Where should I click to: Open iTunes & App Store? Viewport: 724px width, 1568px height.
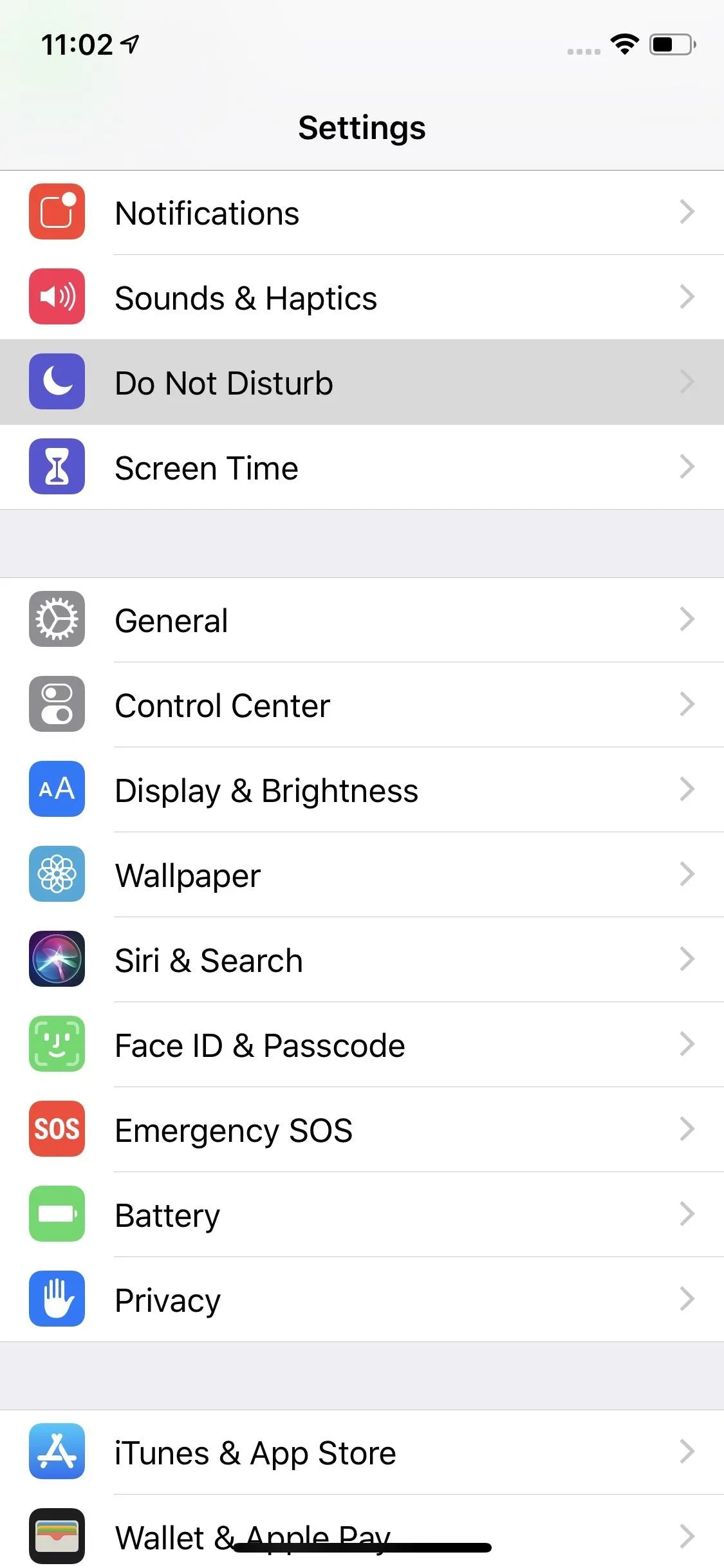(362, 1452)
